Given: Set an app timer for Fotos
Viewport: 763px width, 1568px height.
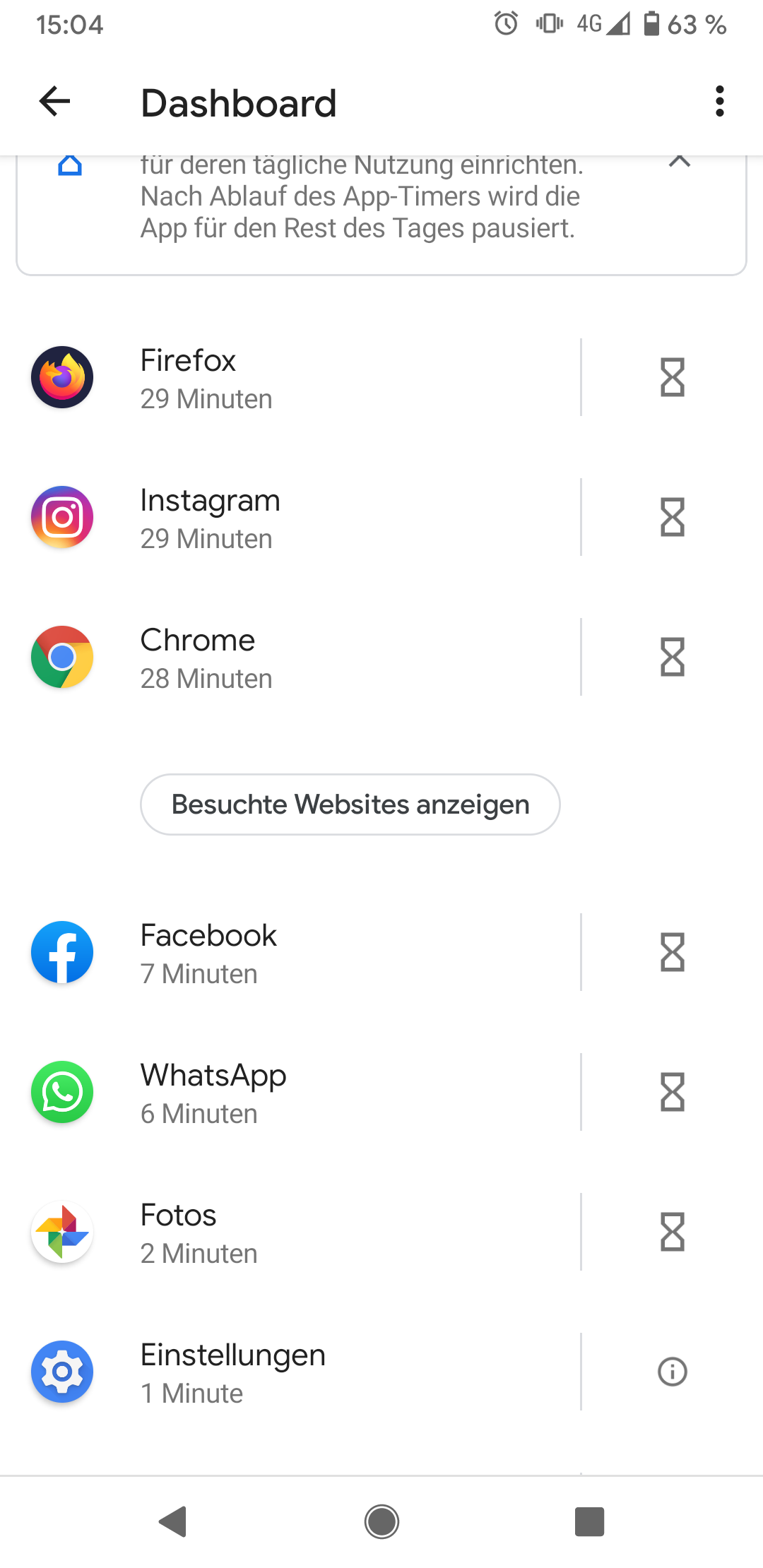Looking at the screenshot, I should tap(672, 1233).
